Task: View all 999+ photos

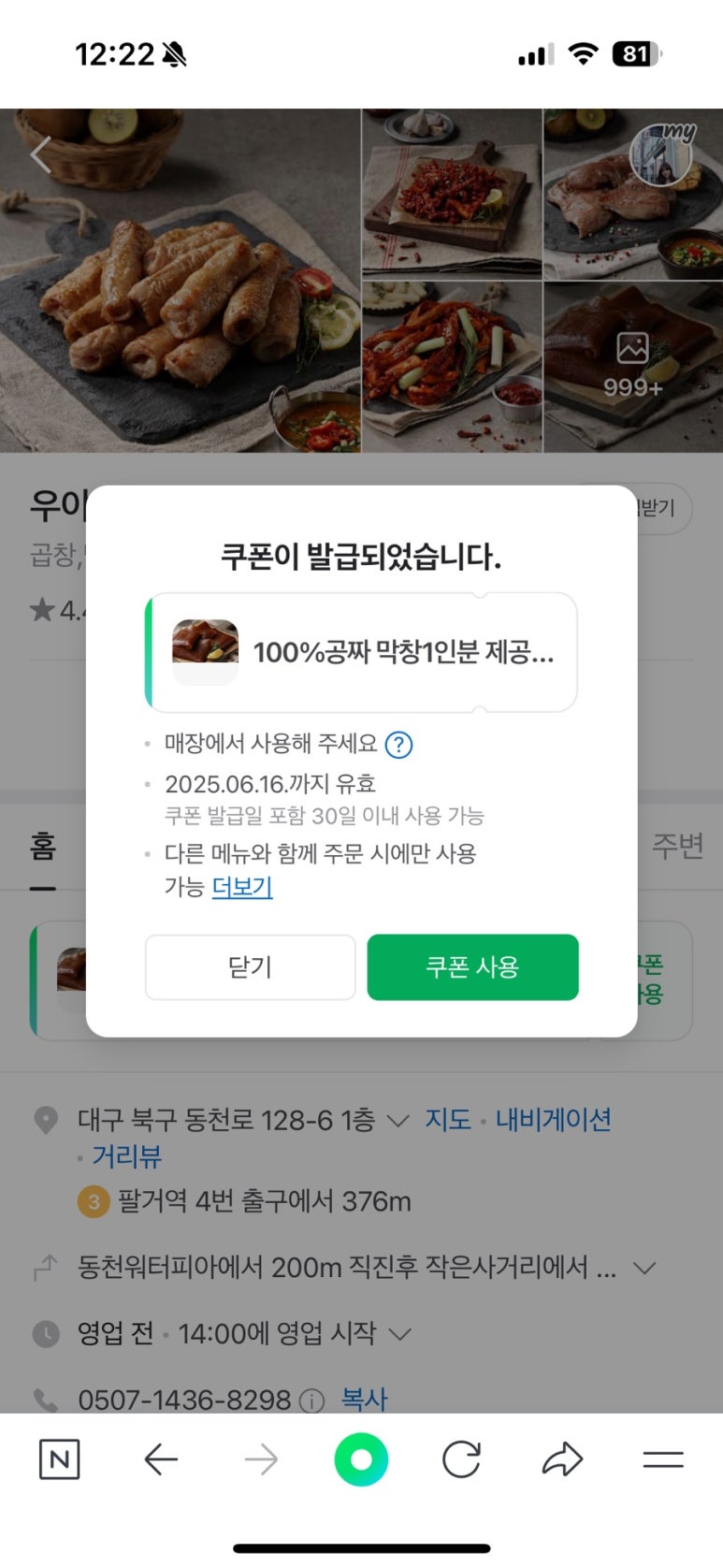Action: tap(632, 367)
